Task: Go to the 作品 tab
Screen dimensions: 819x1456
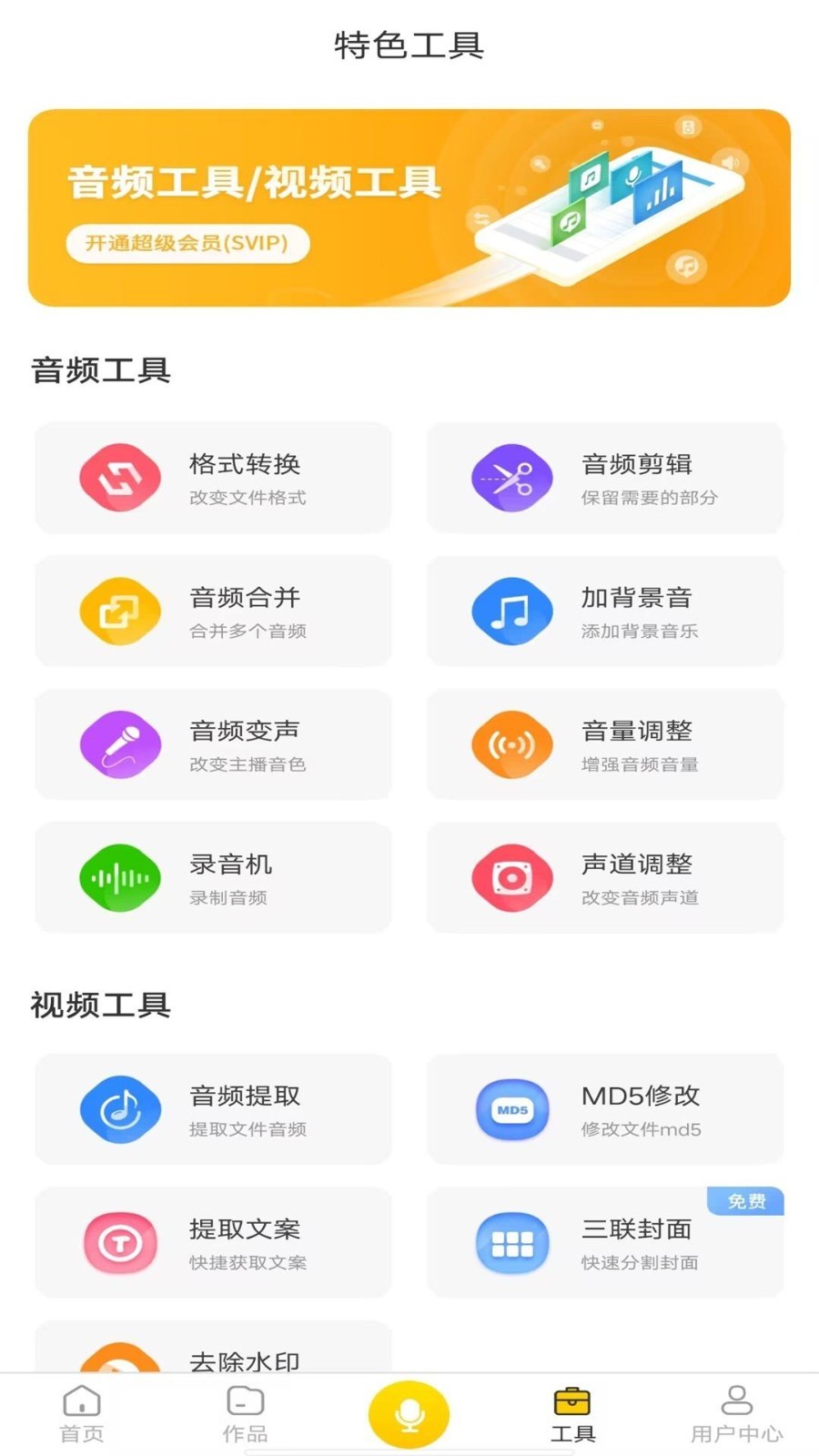Action: coord(246,1414)
